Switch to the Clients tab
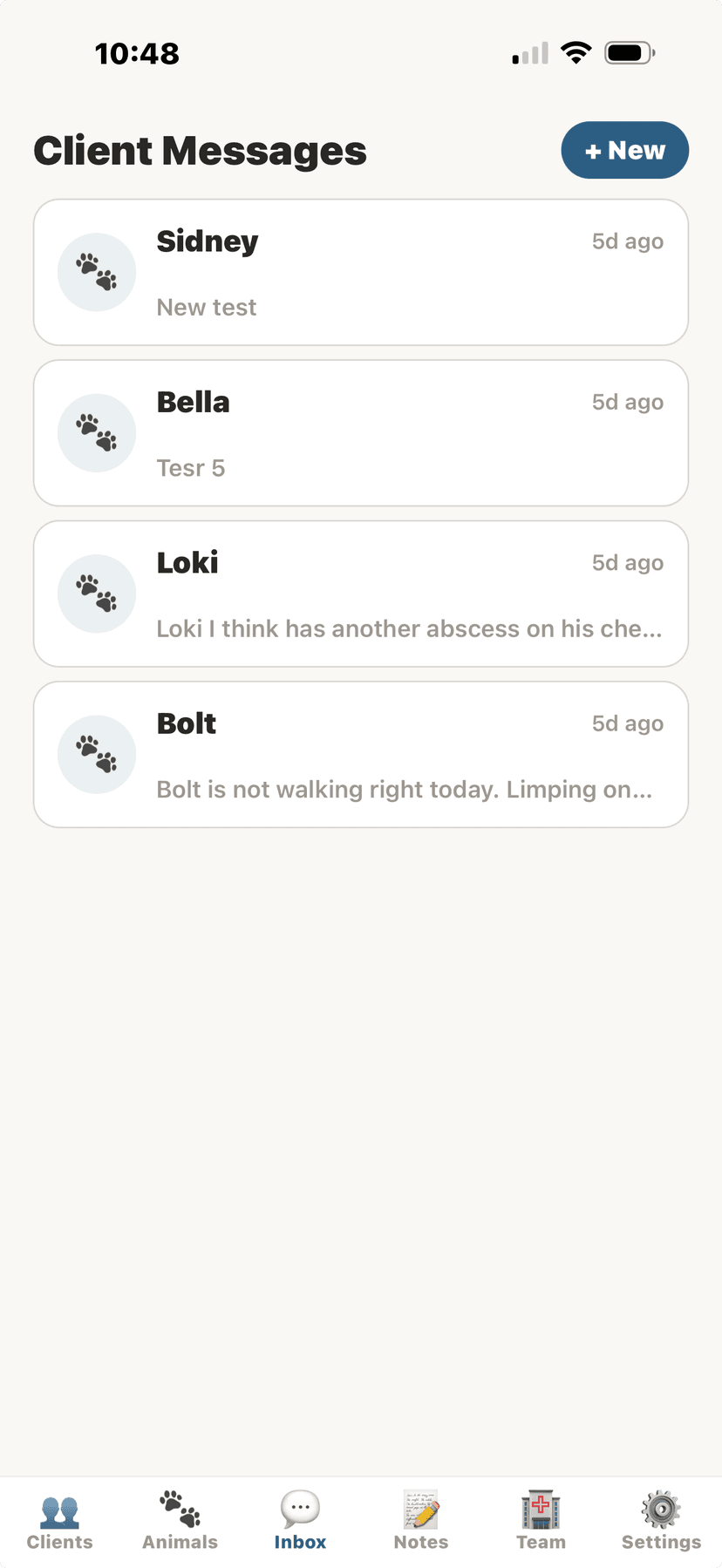 pyautogui.click(x=59, y=1521)
